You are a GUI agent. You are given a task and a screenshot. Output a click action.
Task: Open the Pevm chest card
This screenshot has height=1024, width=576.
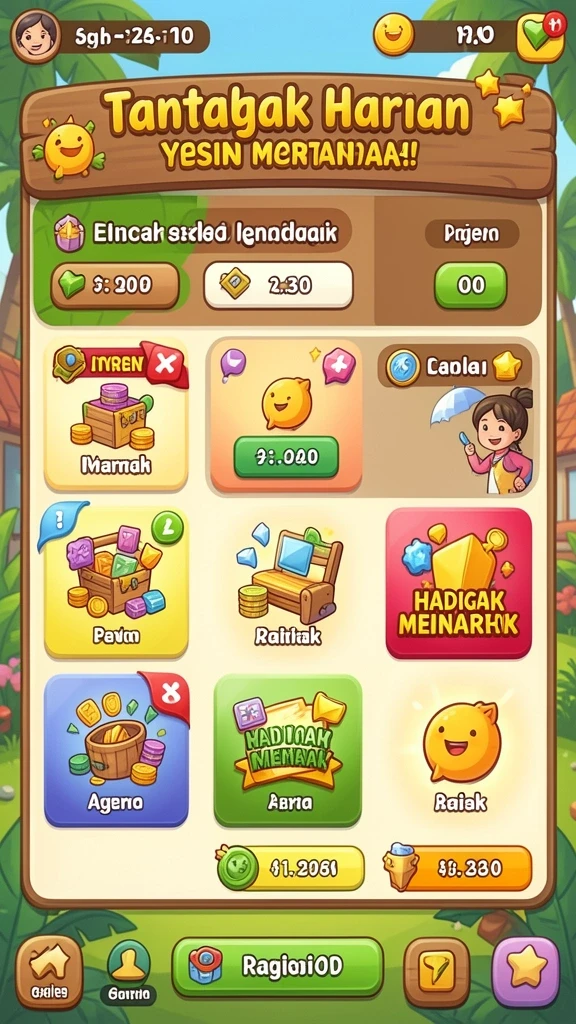pos(116,581)
